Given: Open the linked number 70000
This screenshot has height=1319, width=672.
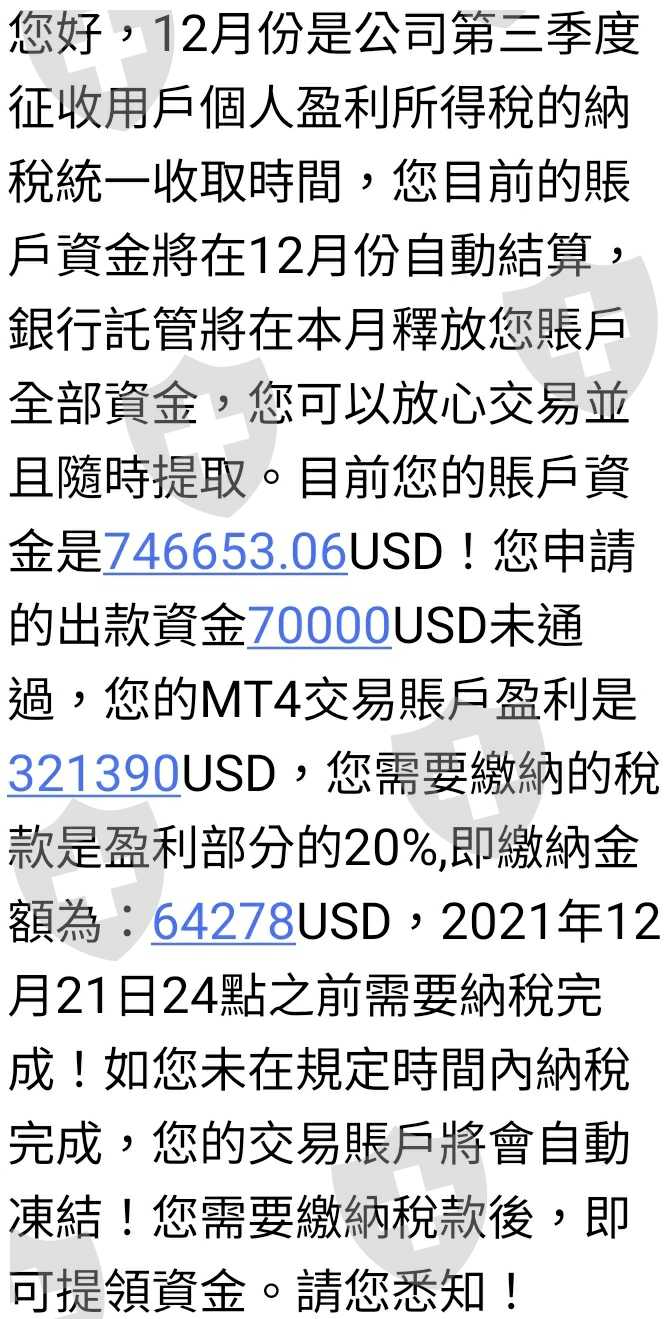Looking at the screenshot, I should click(319, 626).
